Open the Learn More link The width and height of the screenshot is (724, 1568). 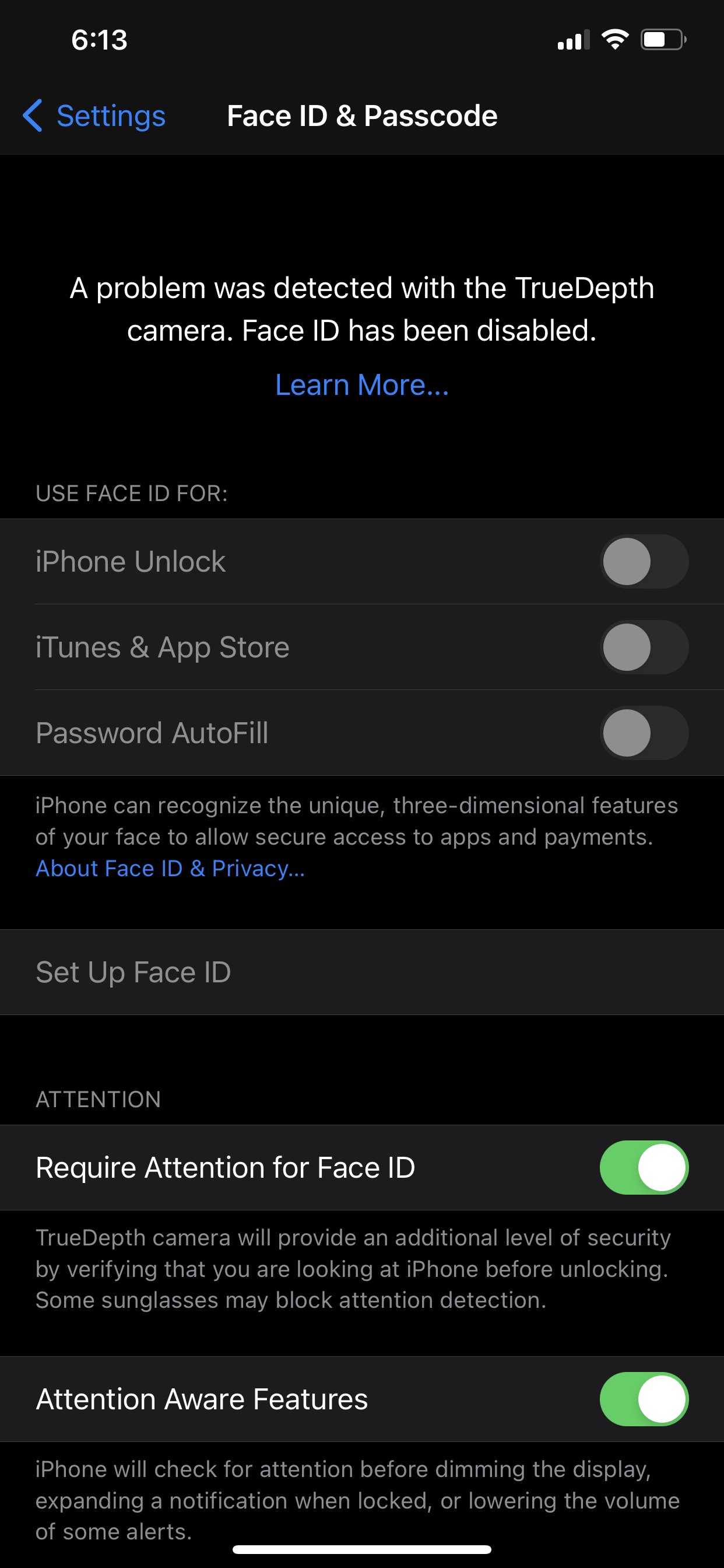(x=361, y=384)
